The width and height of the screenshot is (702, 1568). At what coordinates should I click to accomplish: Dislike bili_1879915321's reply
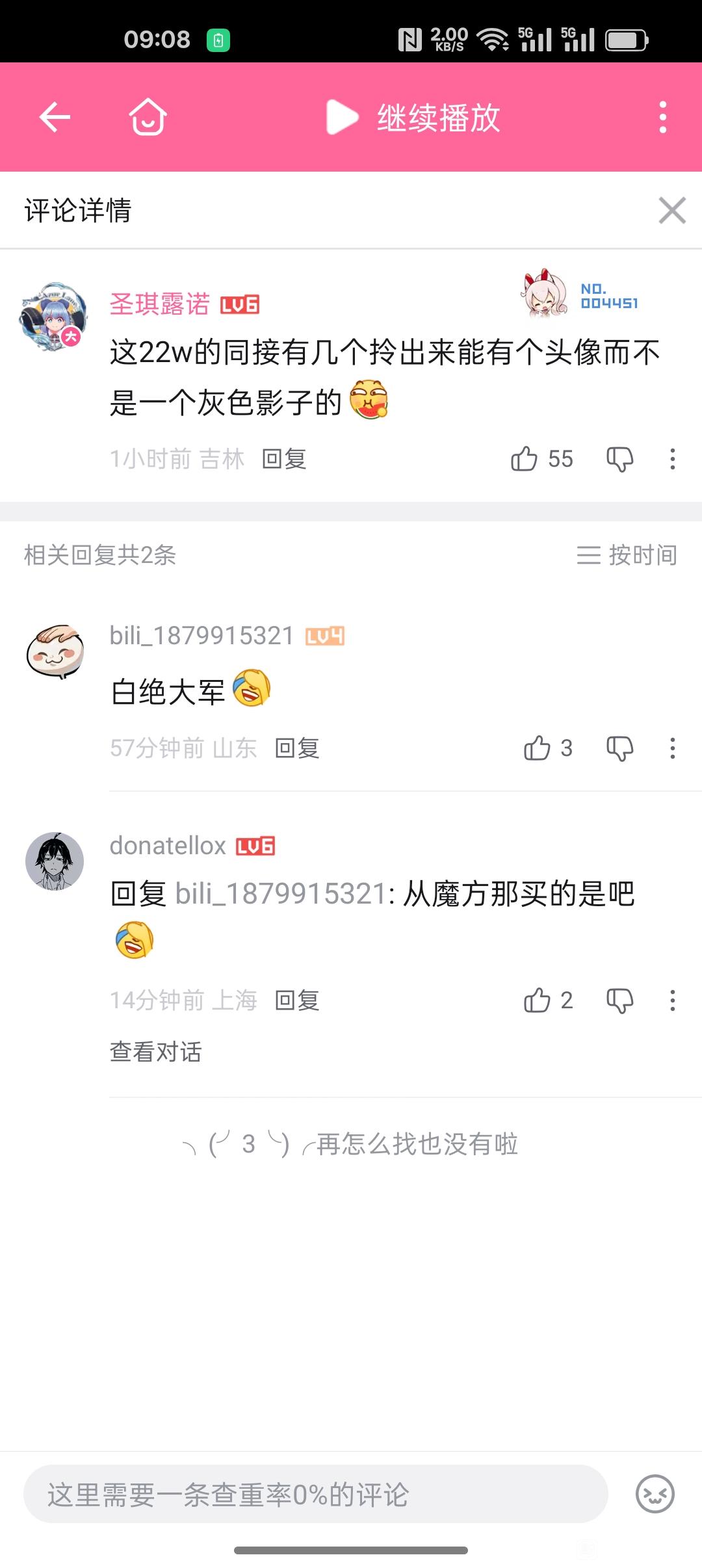(619, 748)
